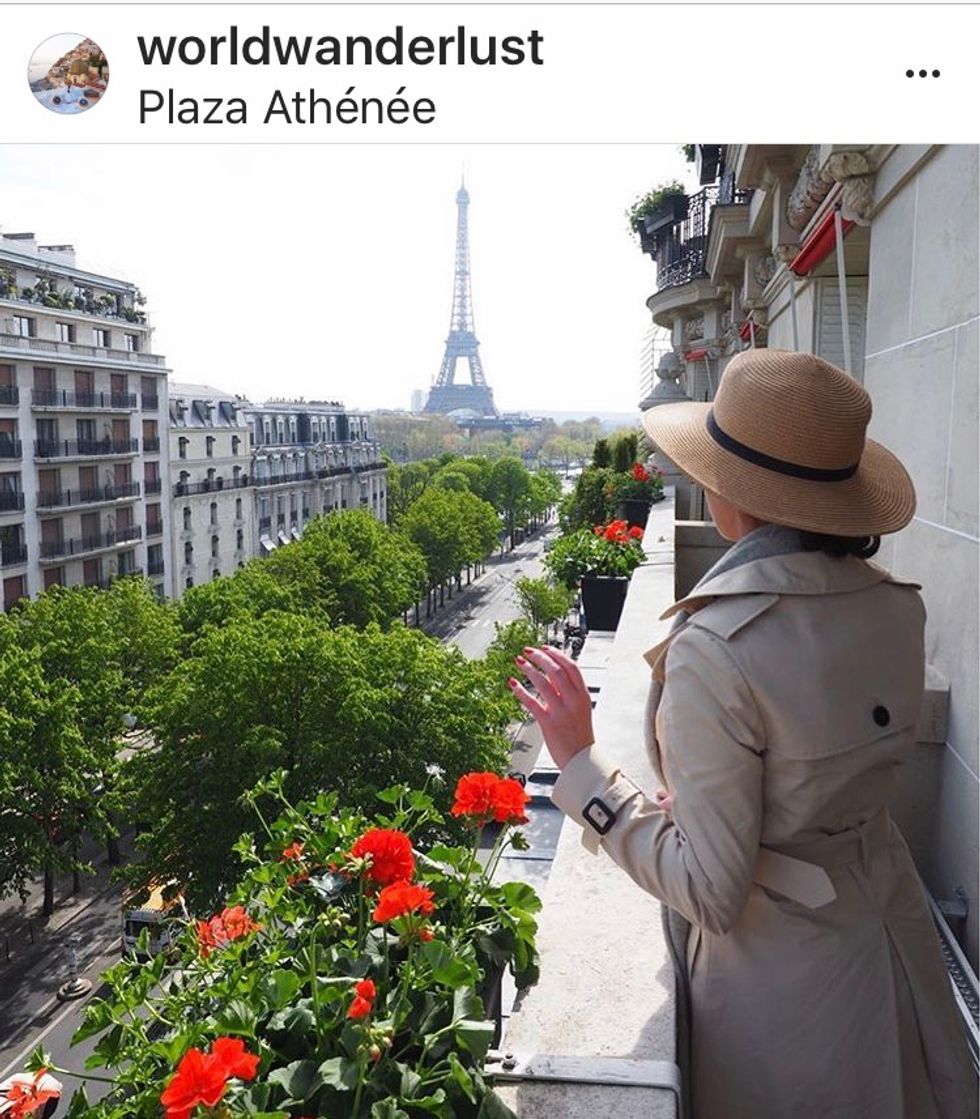Open worldwanderlust's profile picture
The width and height of the screenshot is (980, 1119).
coord(68,73)
